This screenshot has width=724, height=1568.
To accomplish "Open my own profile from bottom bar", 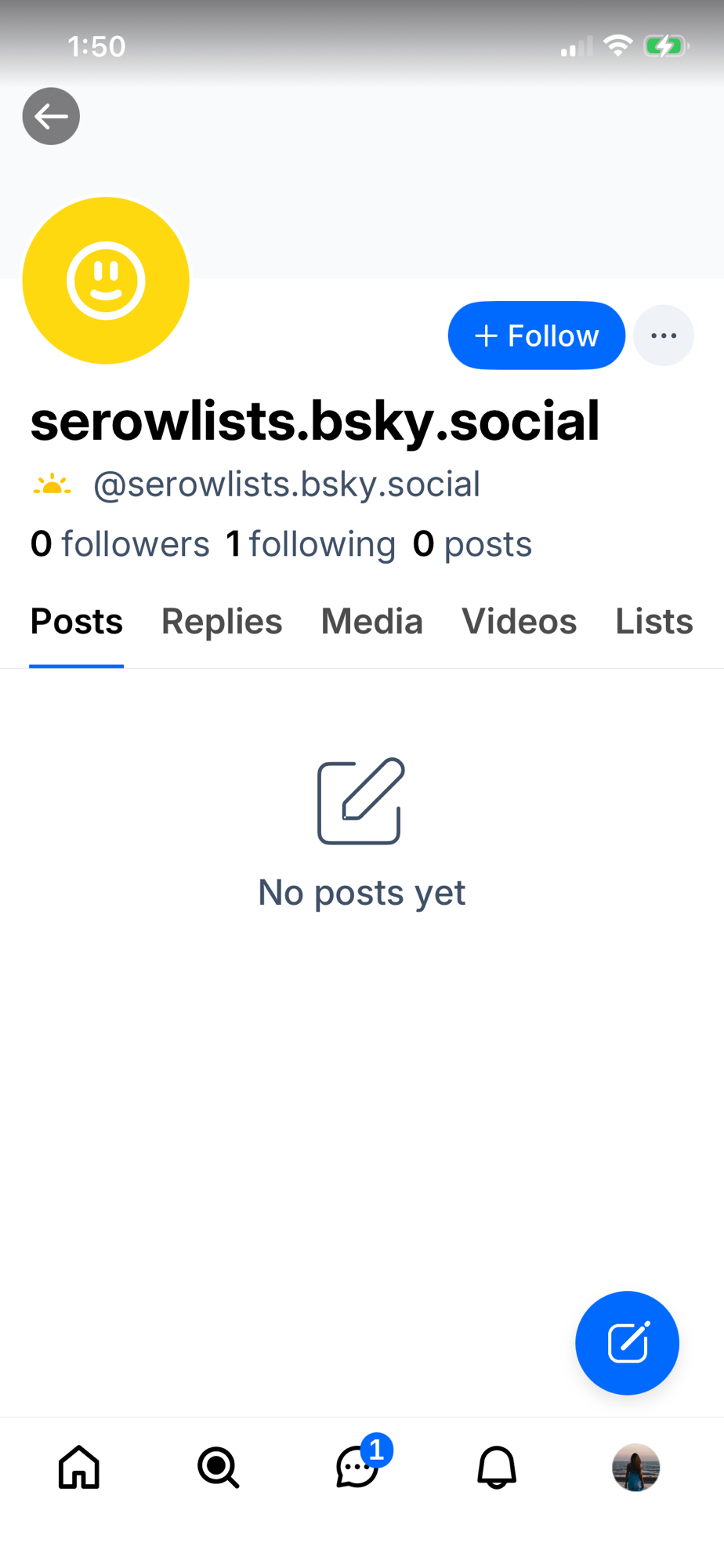I will [x=635, y=1467].
